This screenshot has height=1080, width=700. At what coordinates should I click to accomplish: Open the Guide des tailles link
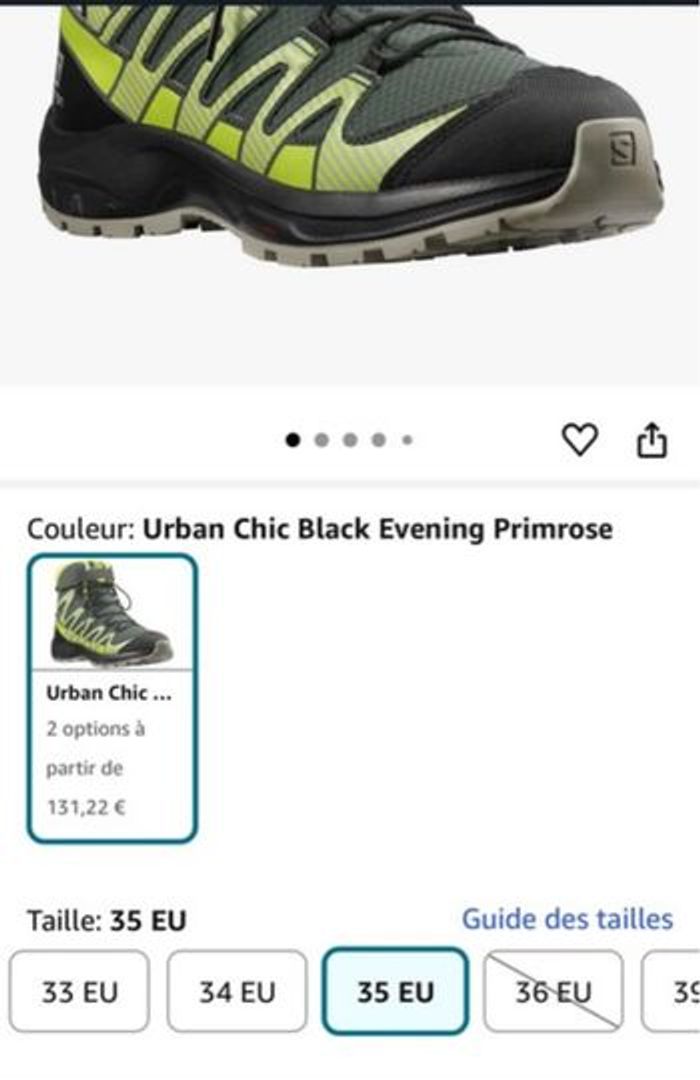[566, 919]
